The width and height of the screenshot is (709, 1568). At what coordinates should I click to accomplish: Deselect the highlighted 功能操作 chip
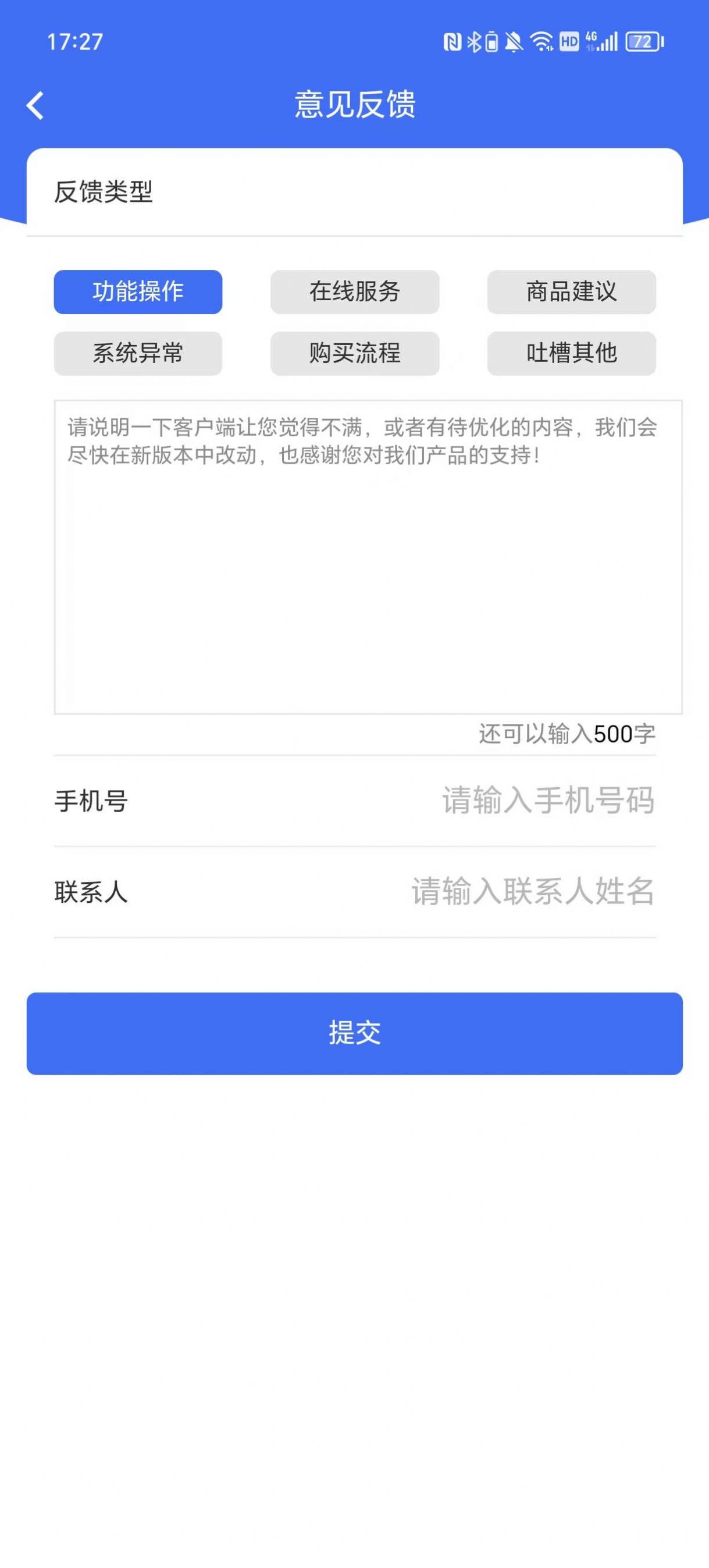tap(138, 292)
